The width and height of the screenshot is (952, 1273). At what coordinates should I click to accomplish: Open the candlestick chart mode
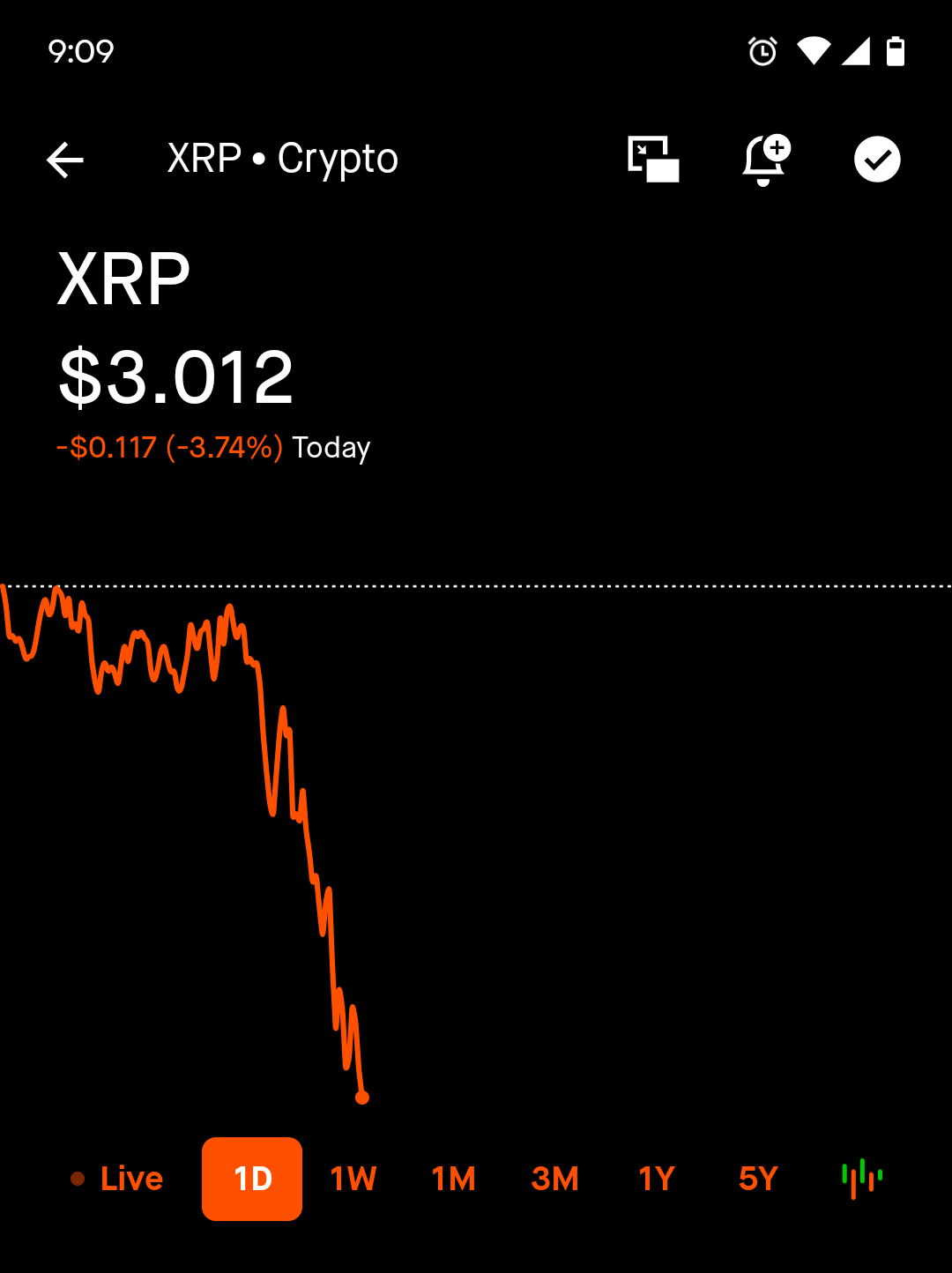pyautogui.click(x=862, y=1179)
